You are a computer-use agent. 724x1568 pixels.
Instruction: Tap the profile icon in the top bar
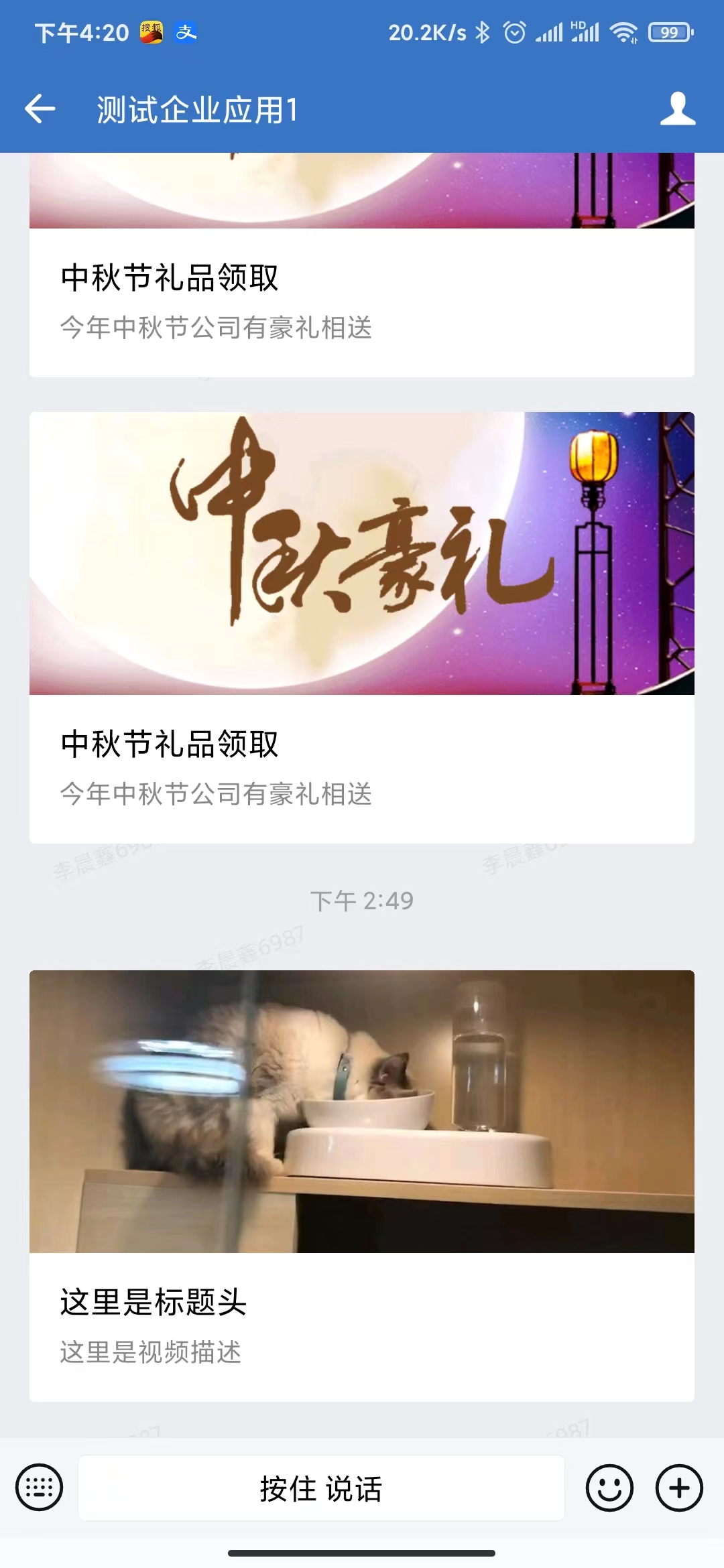pos(678,111)
